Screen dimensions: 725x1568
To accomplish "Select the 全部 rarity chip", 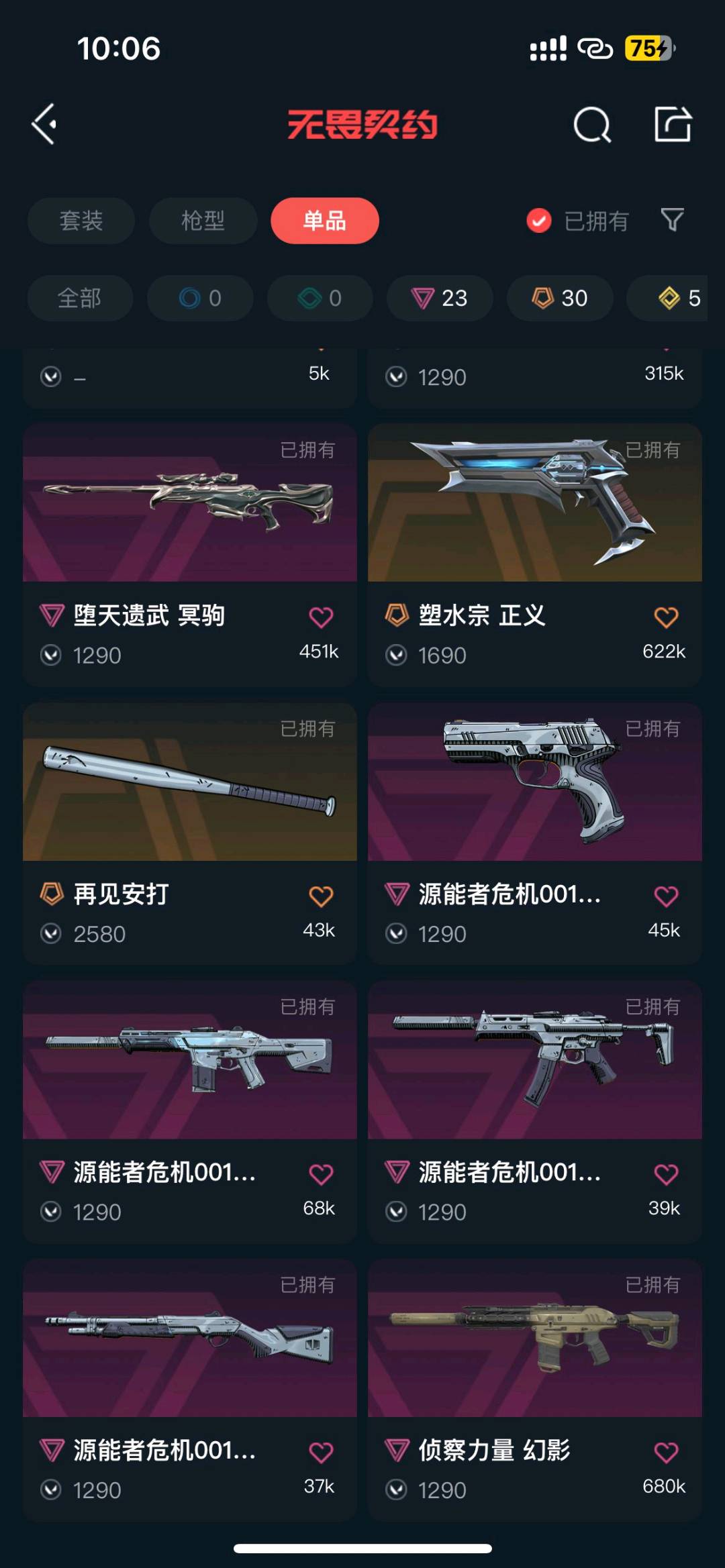I will tap(79, 298).
